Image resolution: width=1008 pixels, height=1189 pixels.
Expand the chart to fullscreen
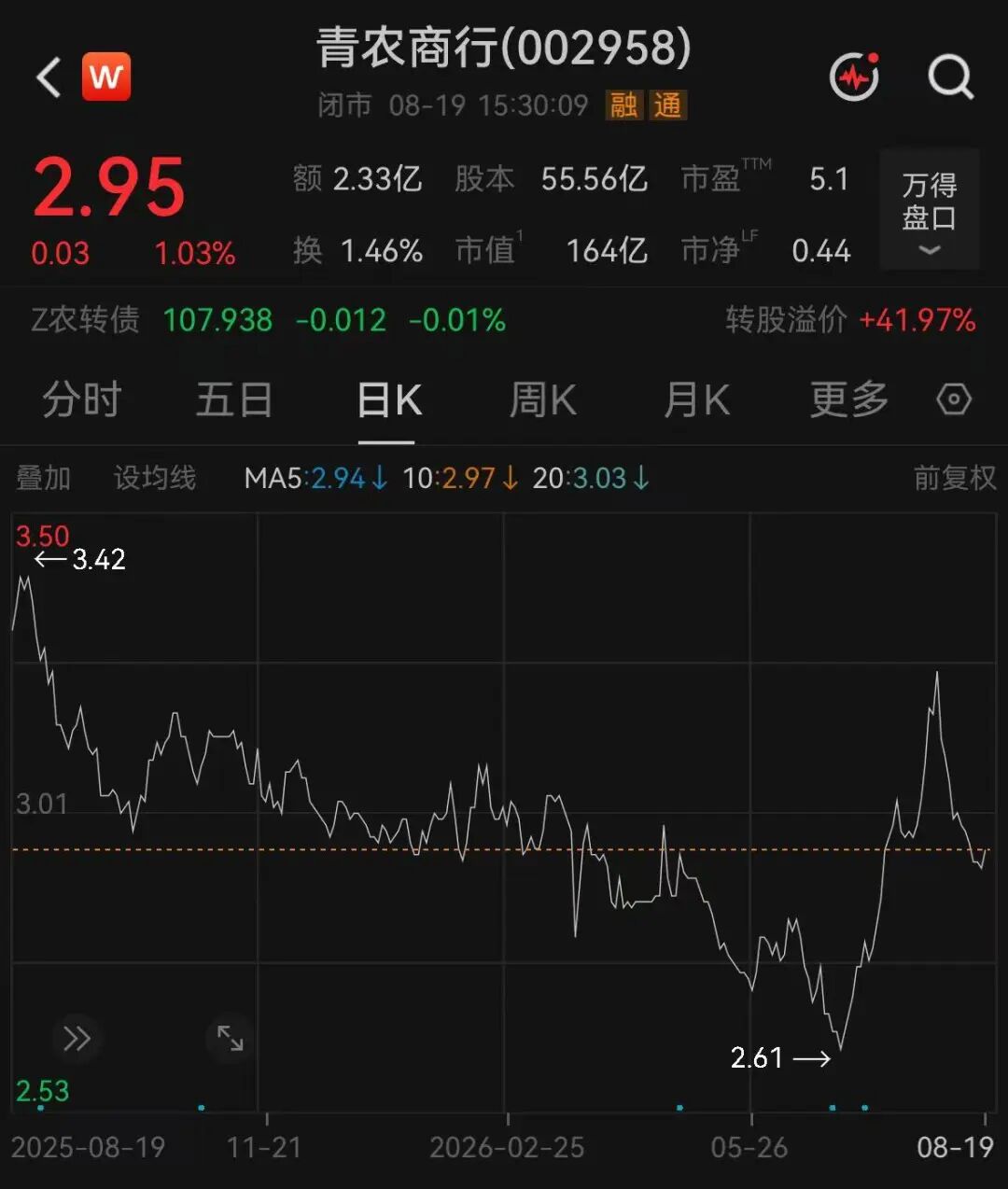tap(230, 1038)
